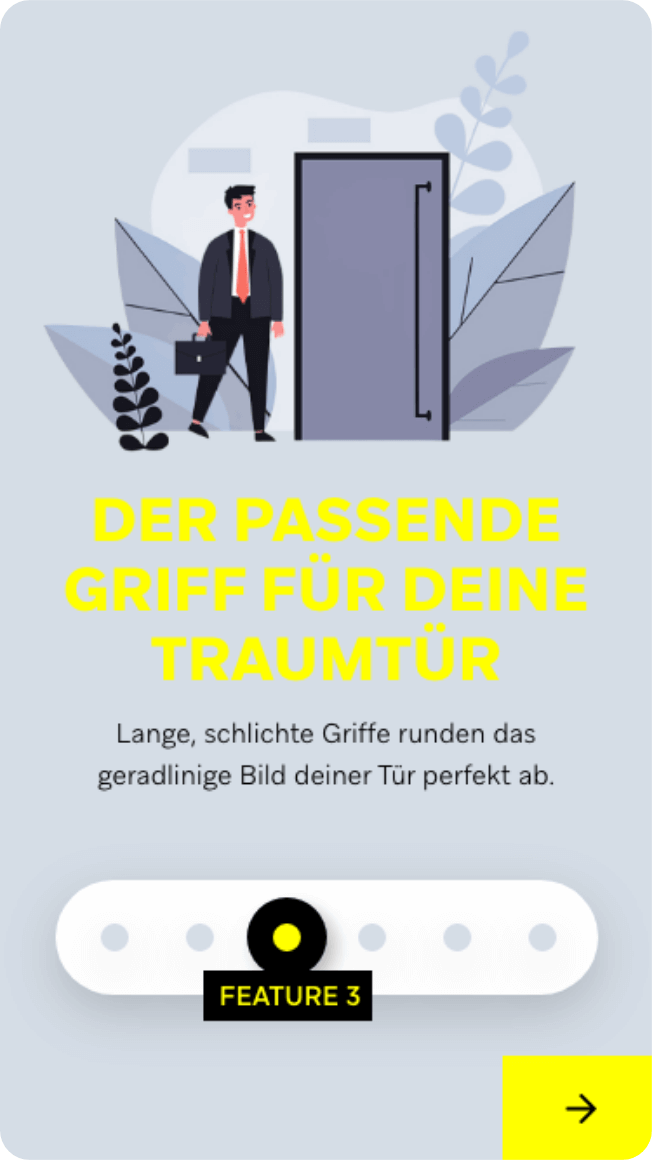Screen dimensions: 652x1160
Task: Go to the next onboarding screen via arrow
Action: (579, 1107)
